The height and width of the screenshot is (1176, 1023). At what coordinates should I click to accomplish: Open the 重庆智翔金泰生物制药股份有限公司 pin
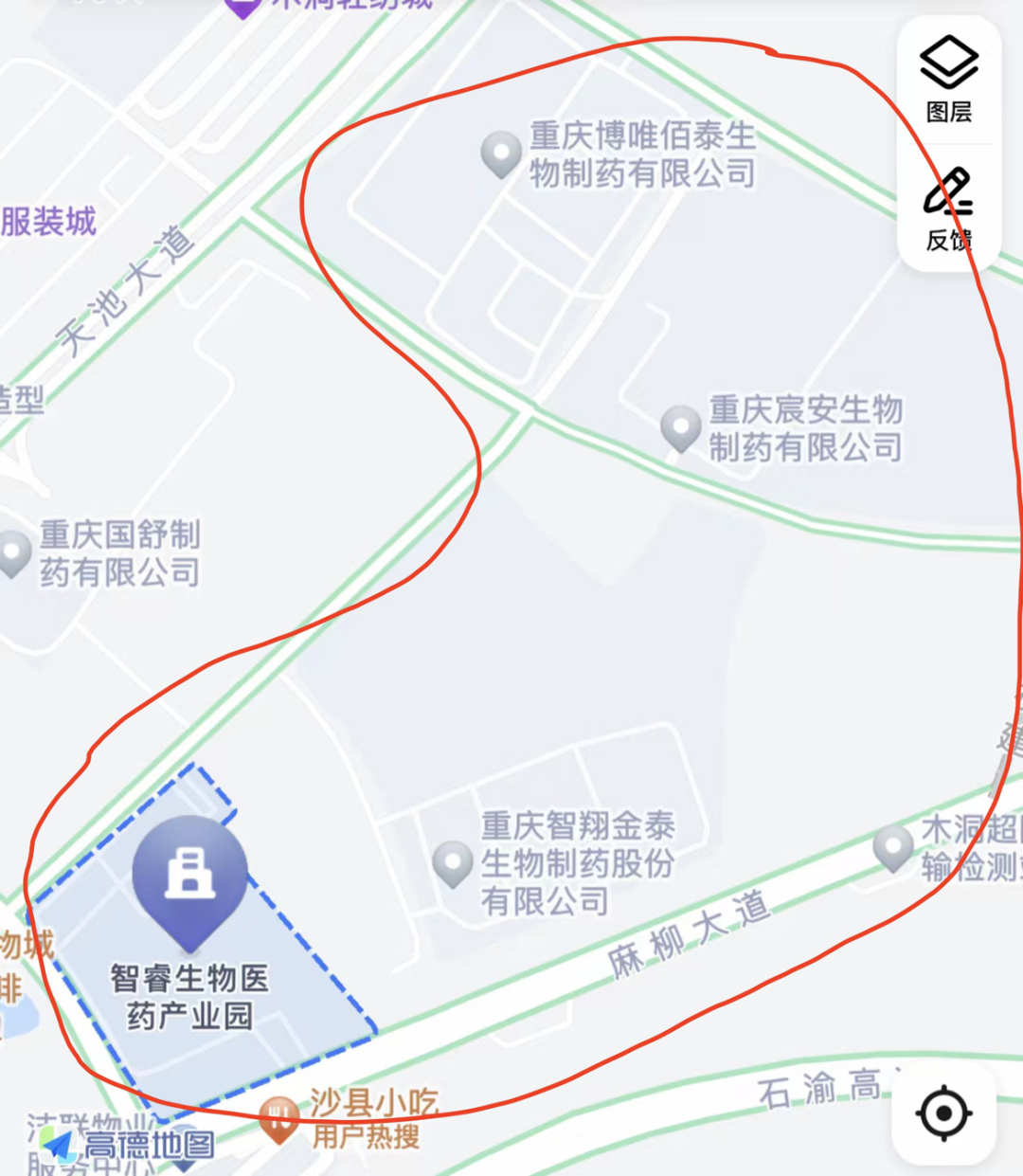453,862
